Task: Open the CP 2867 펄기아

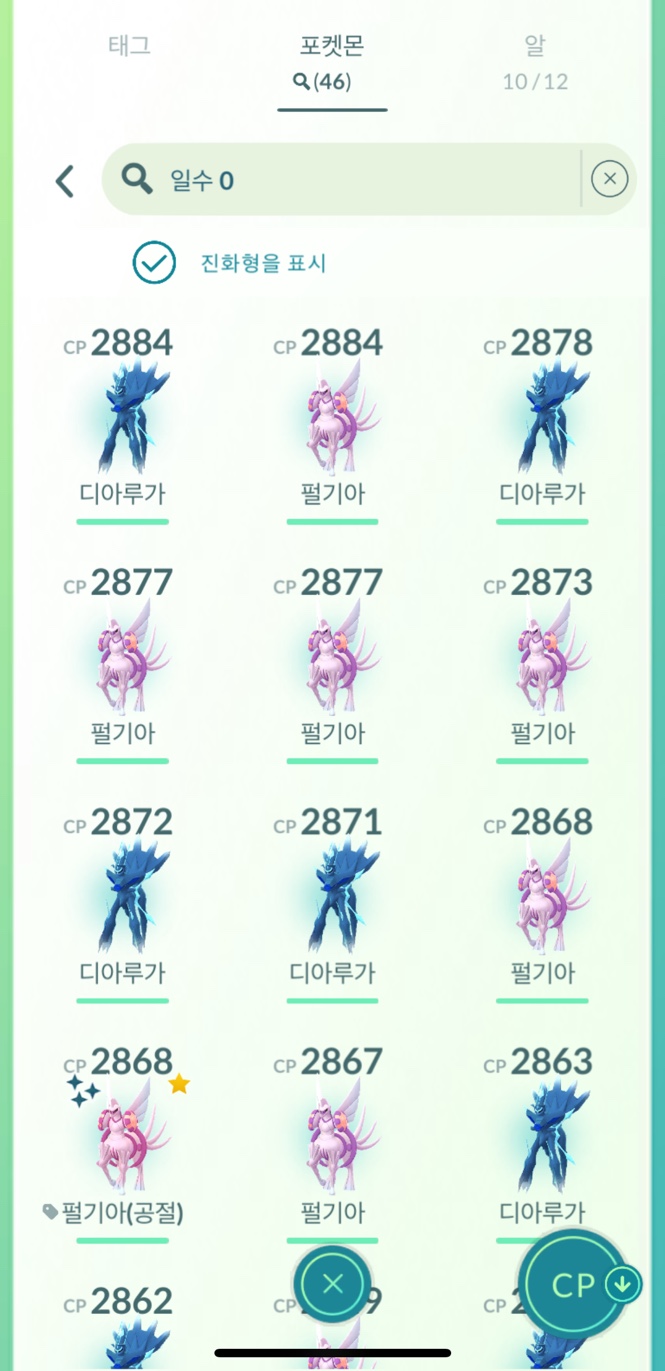Action: pos(332,1140)
